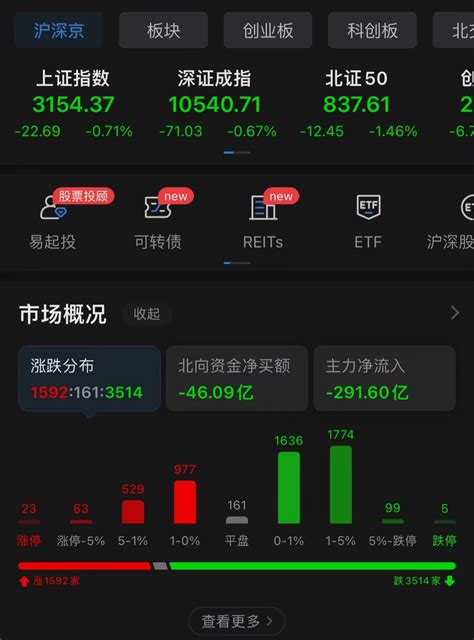Image resolution: width=474 pixels, height=640 pixels.
Task: Collapse market overview with 收起
Action: point(147,314)
